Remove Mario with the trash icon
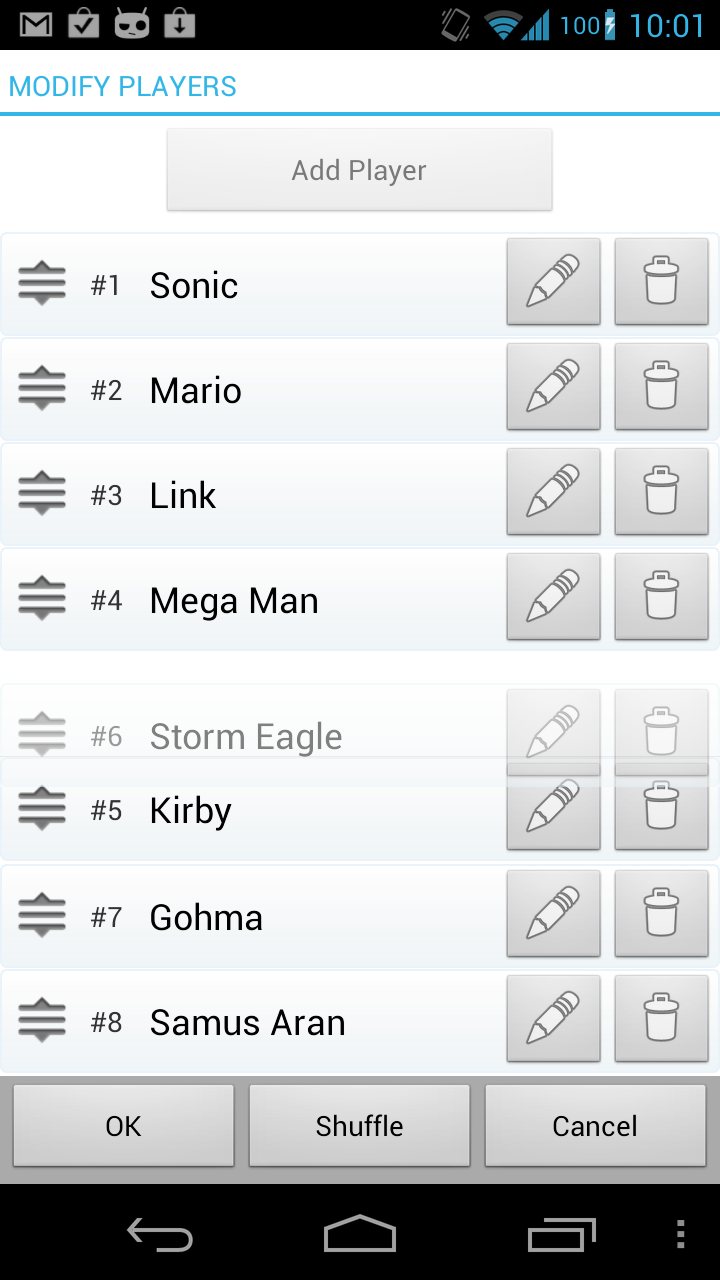 [661, 387]
